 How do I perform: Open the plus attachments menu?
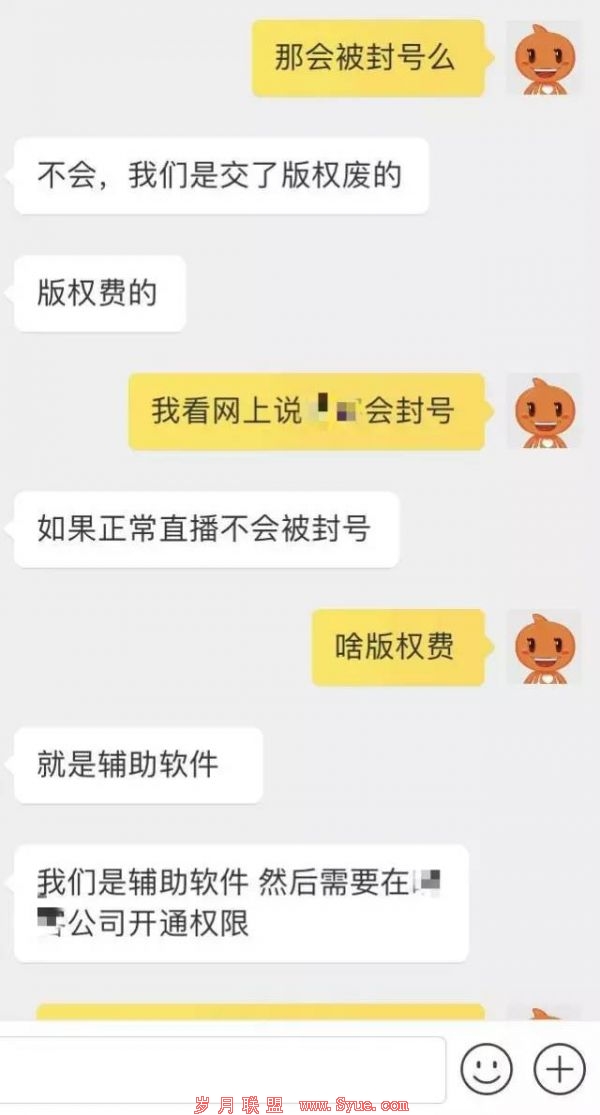click(559, 1068)
